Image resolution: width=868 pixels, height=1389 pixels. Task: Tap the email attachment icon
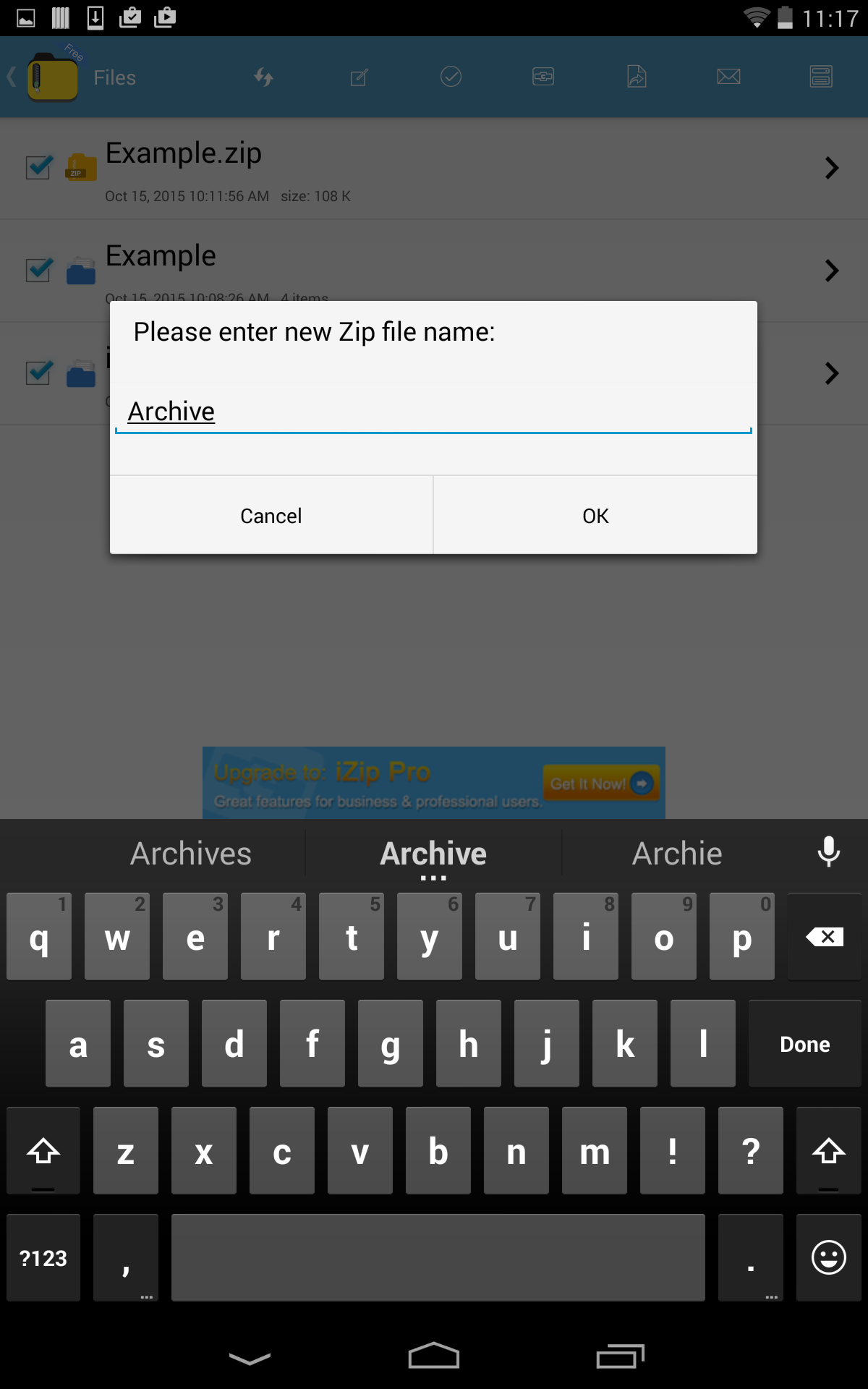(x=728, y=77)
